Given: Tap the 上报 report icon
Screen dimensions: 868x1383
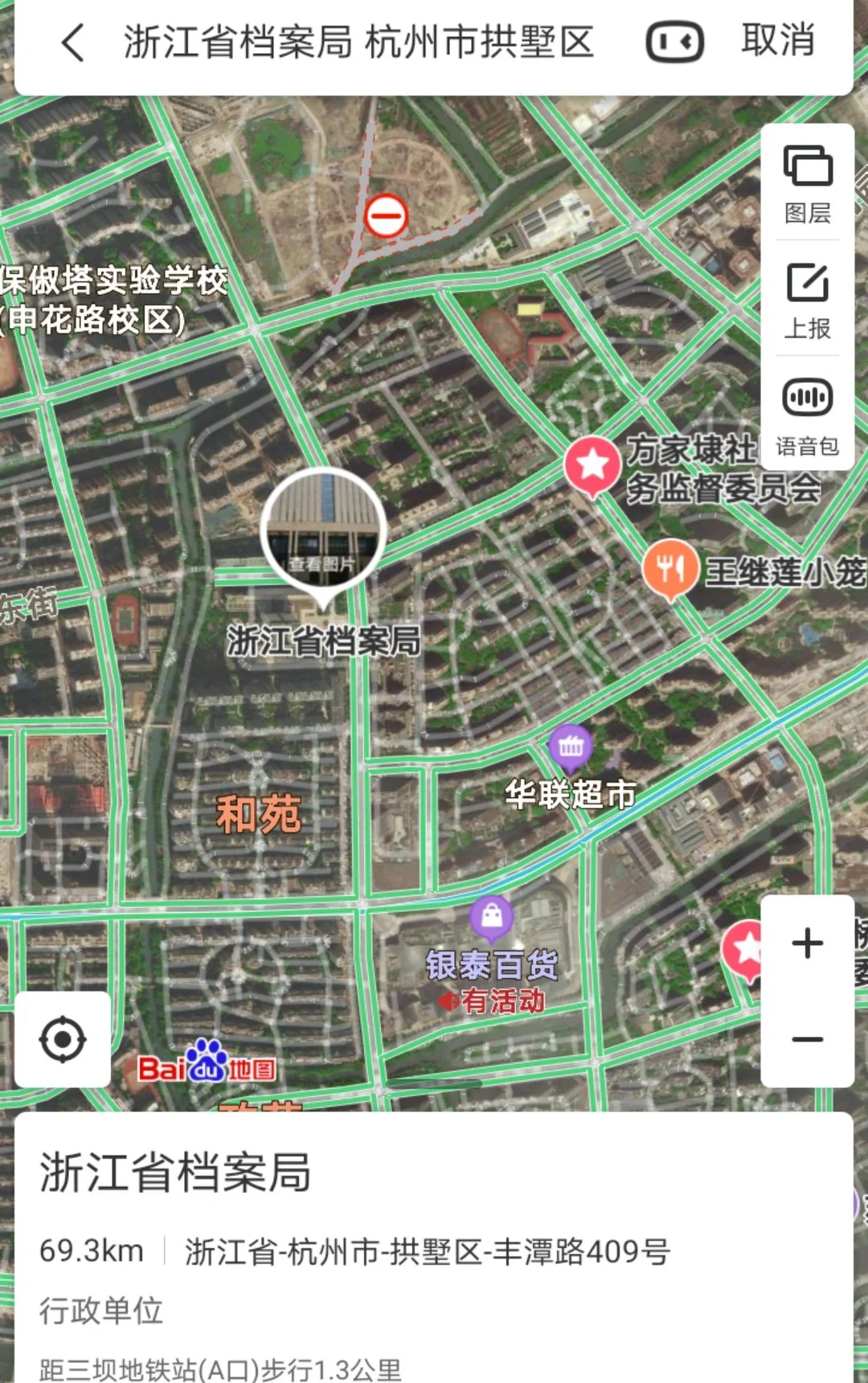Looking at the screenshot, I should [x=807, y=299].
